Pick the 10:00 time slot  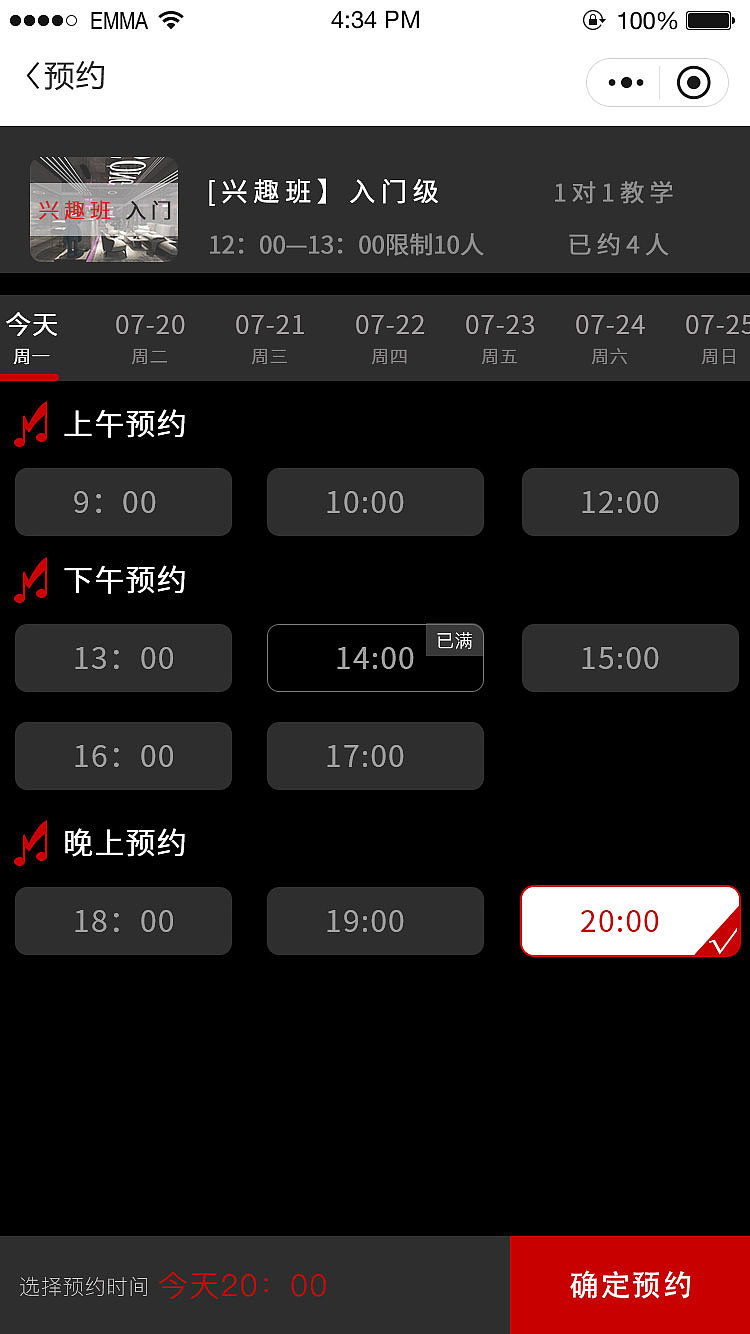coord(375,502)
